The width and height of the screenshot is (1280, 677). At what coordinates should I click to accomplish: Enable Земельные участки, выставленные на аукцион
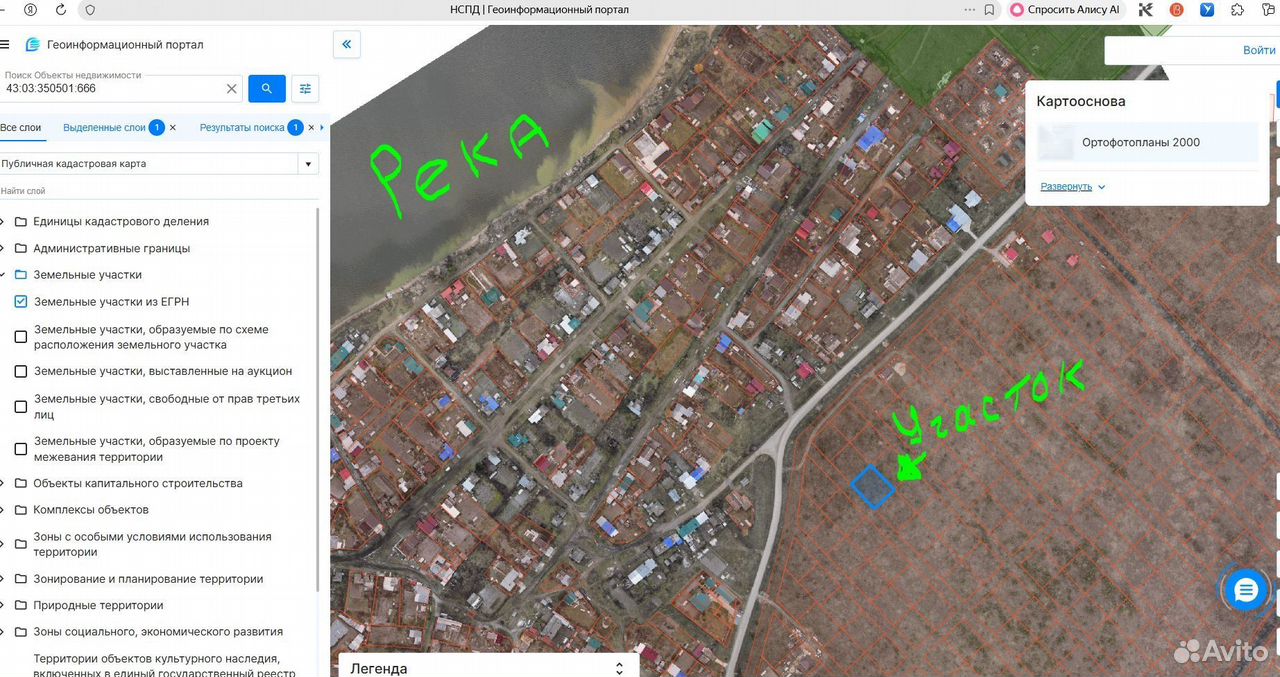(x=21, y=371)
